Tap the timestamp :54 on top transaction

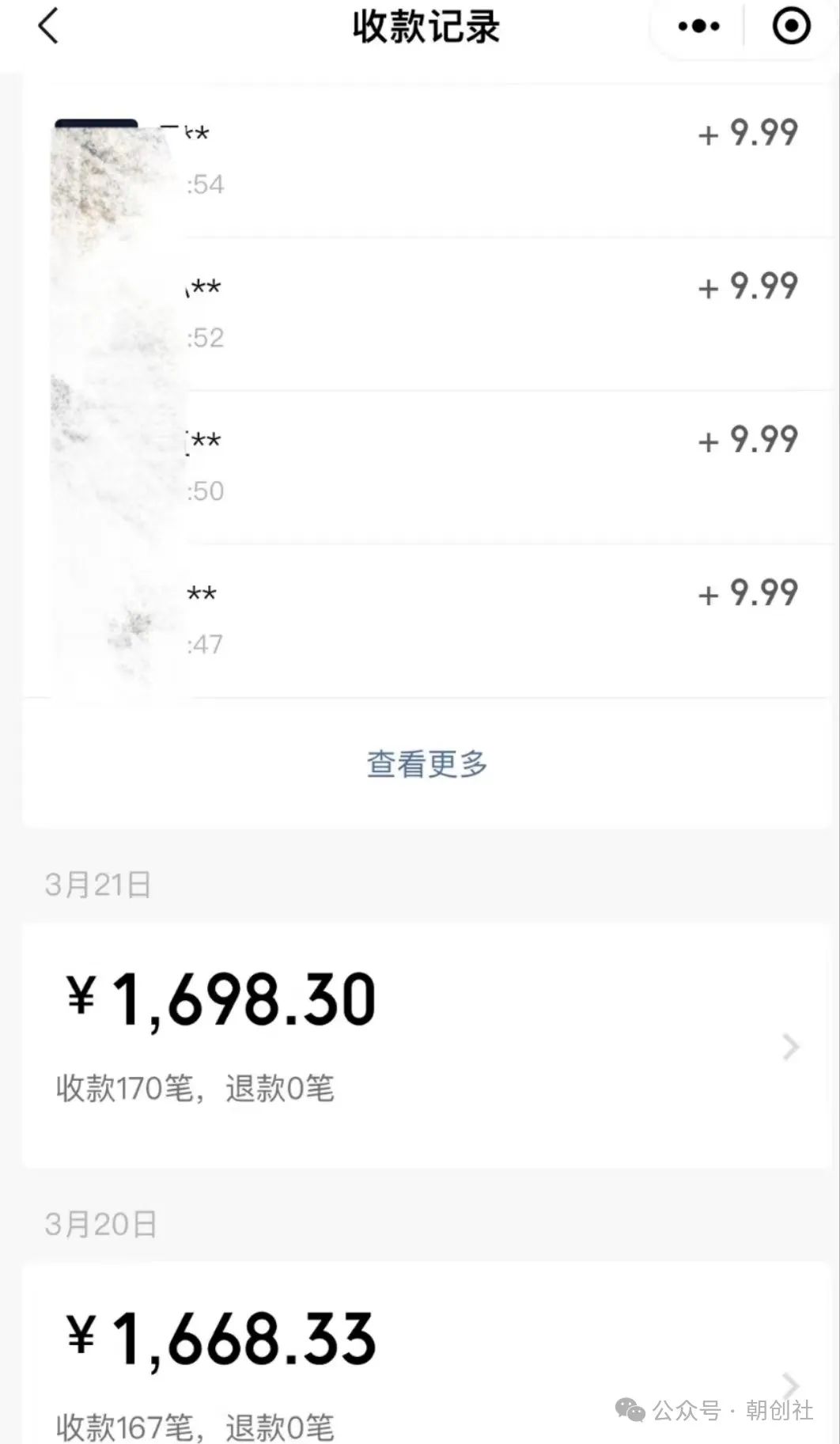(x=204, y=185)
